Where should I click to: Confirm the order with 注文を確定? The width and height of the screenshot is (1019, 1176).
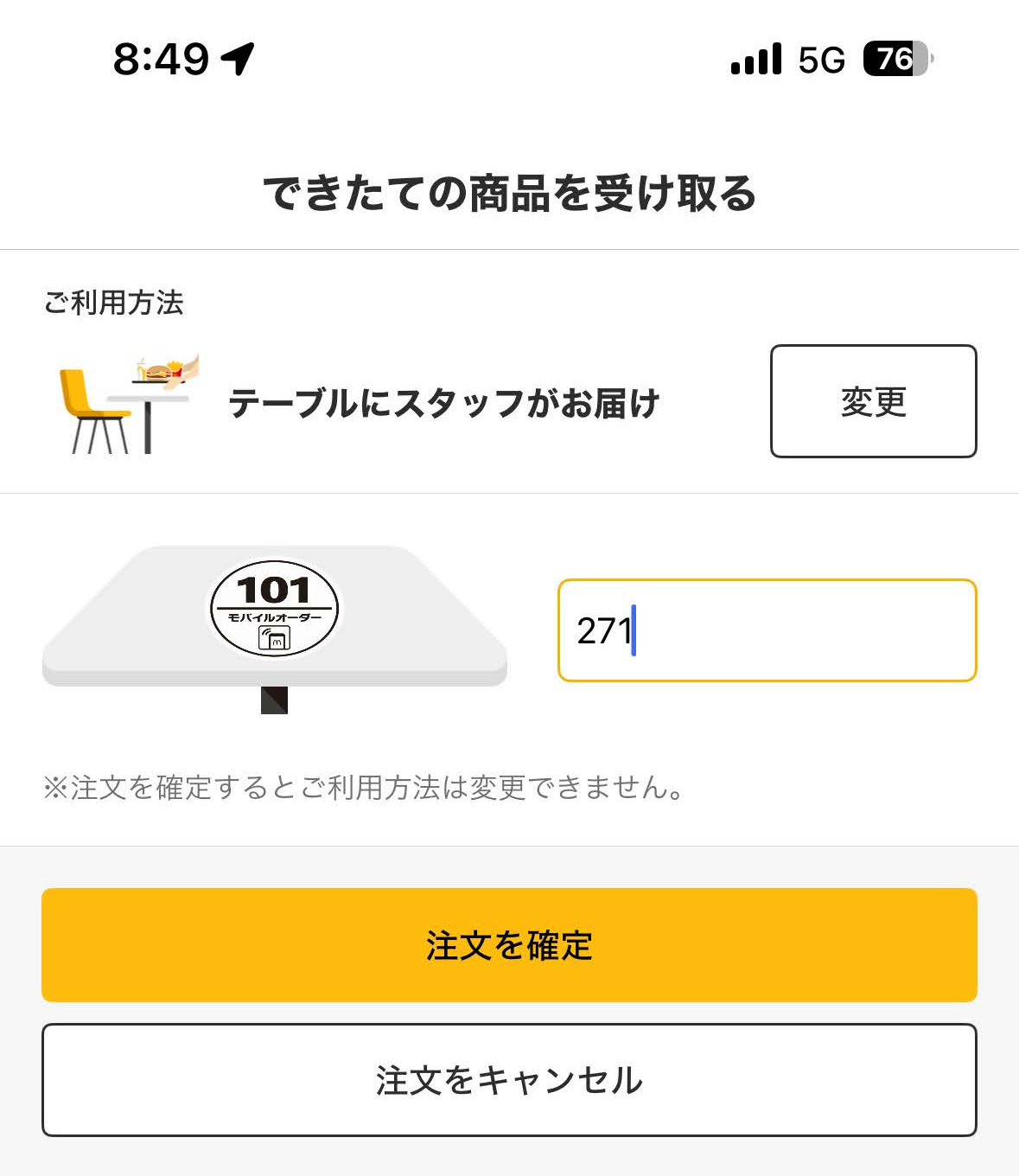pyautogui.click(x=509, y=945)
